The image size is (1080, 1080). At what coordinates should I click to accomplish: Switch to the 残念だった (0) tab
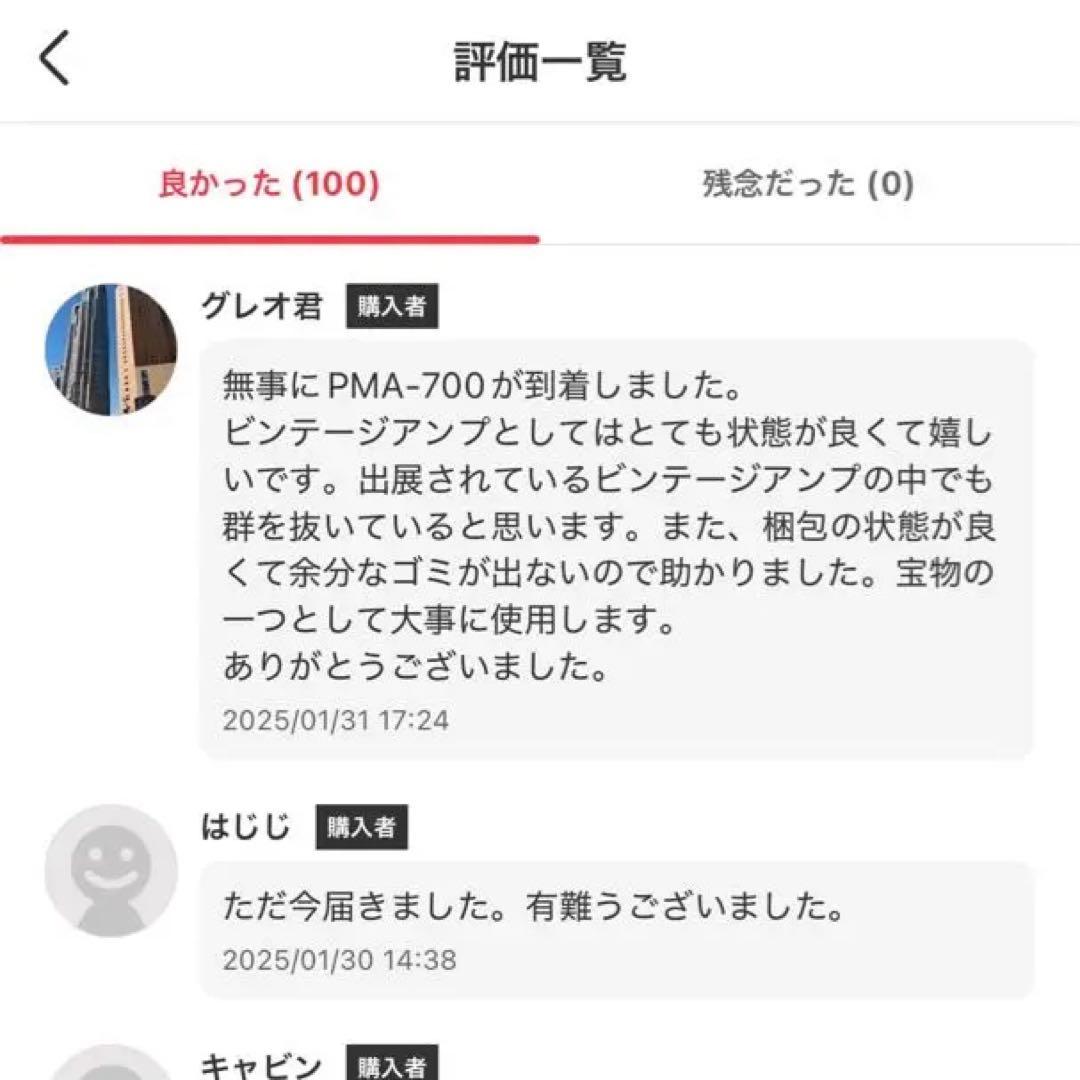click(x=808, y=184)
